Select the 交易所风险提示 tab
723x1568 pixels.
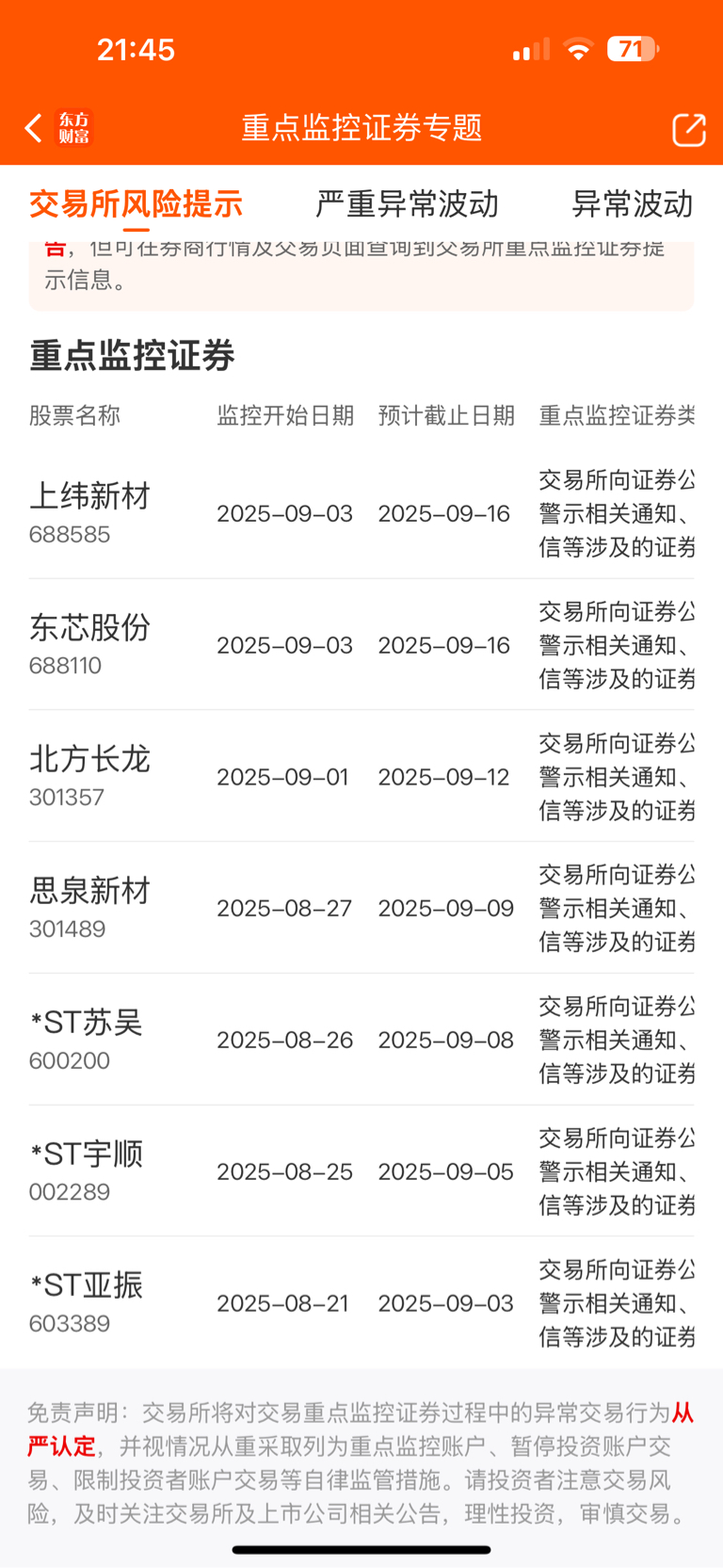click(136, 203)
